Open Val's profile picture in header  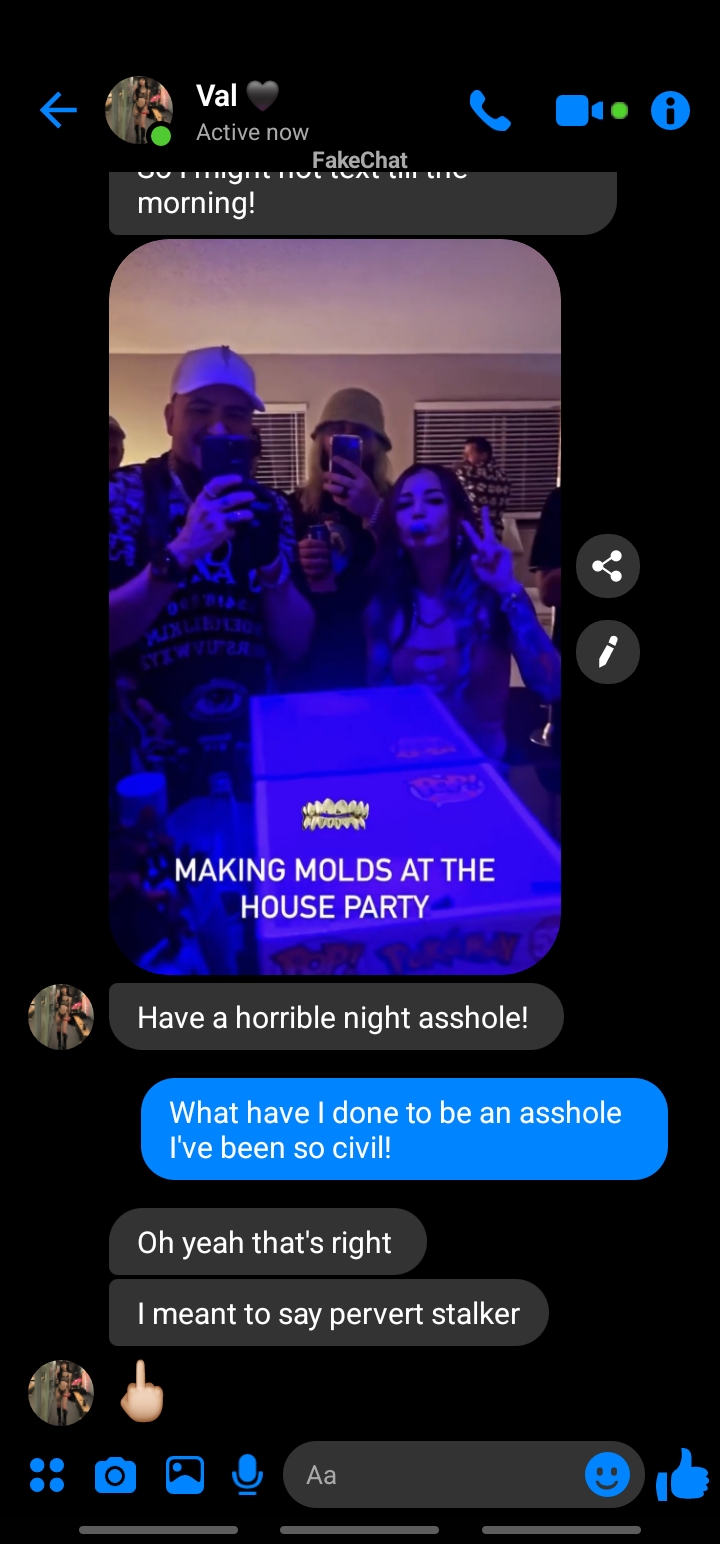[x=138, y=110]
